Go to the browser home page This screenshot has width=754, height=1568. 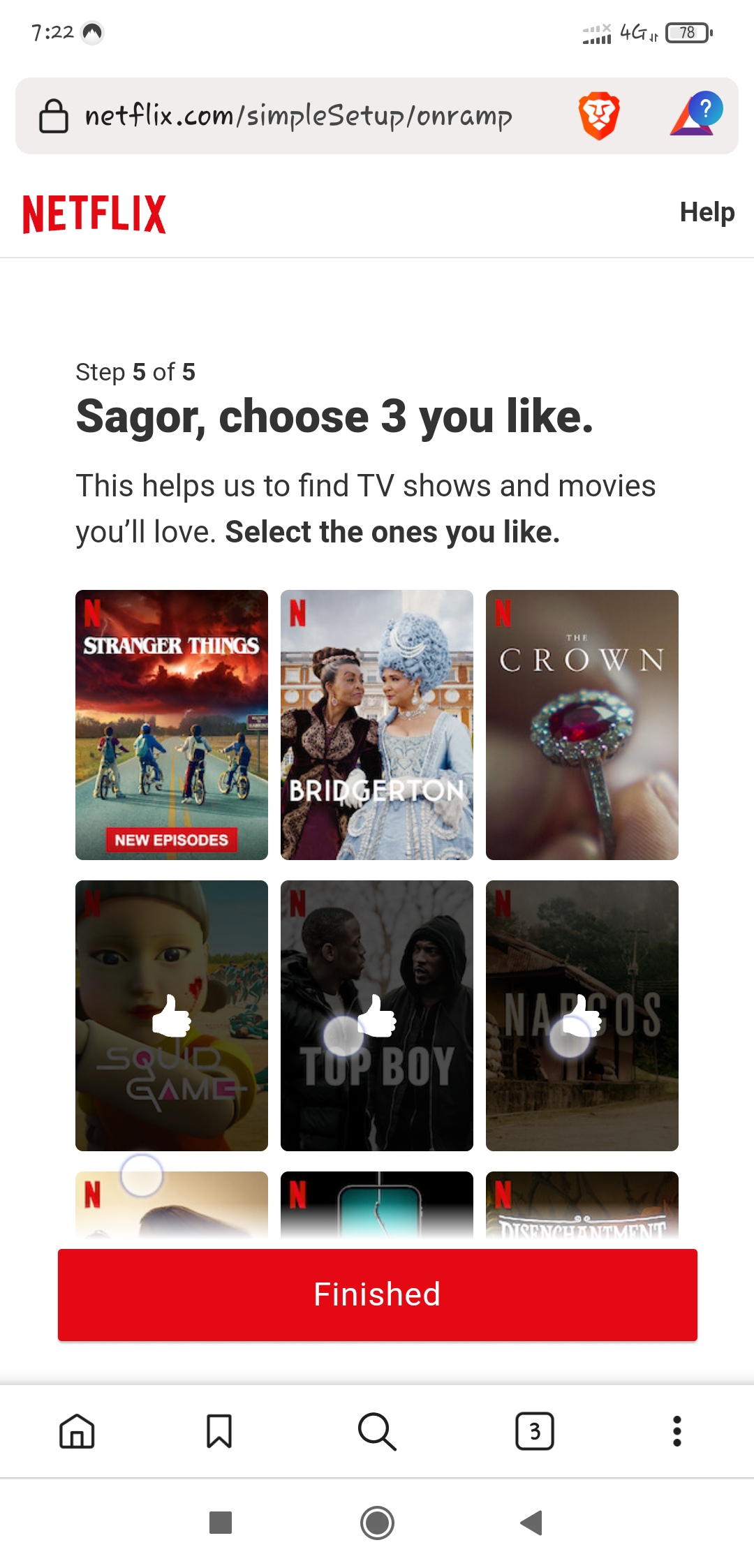click(x=77, y=1432)
